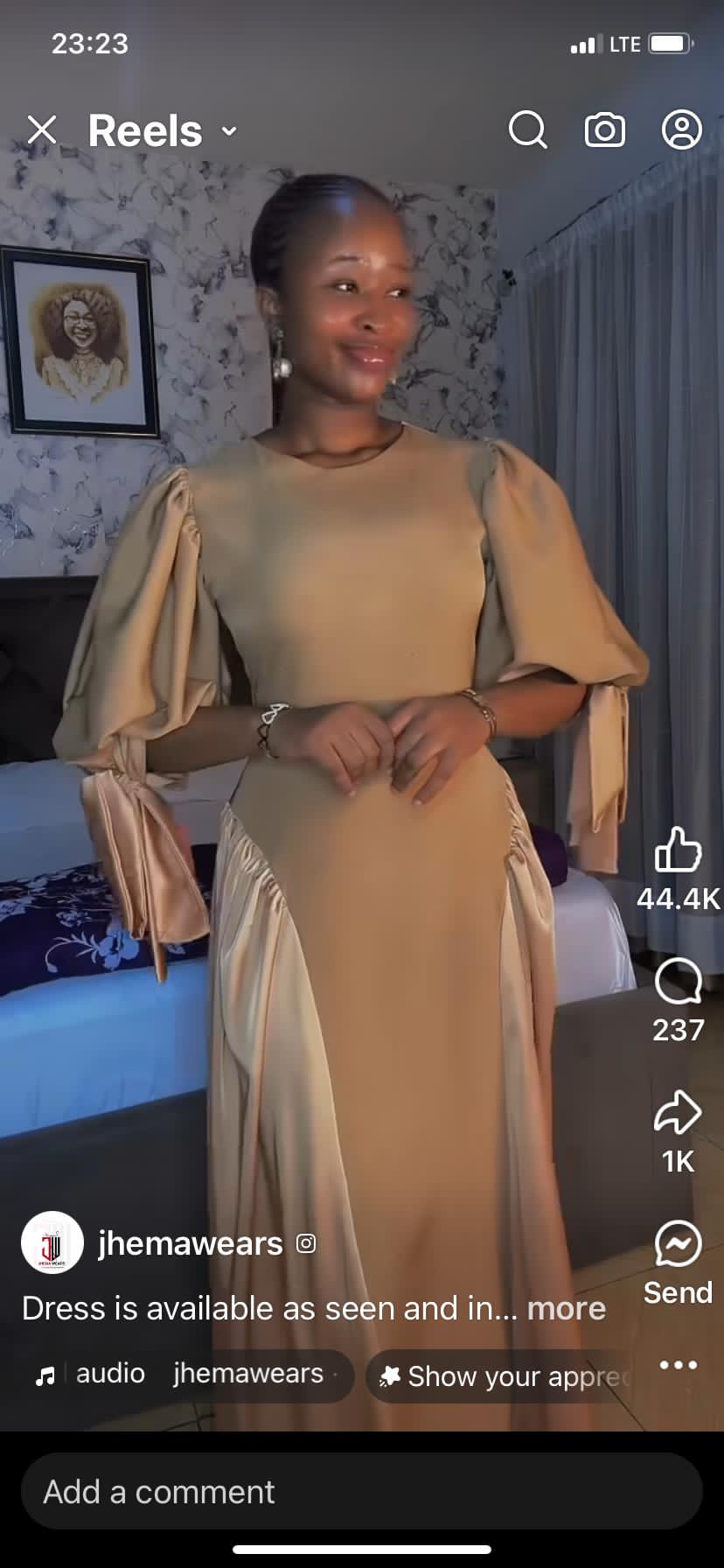View the jhemawears account name
The image size is (724, 1568).
tap(191, 1243)
